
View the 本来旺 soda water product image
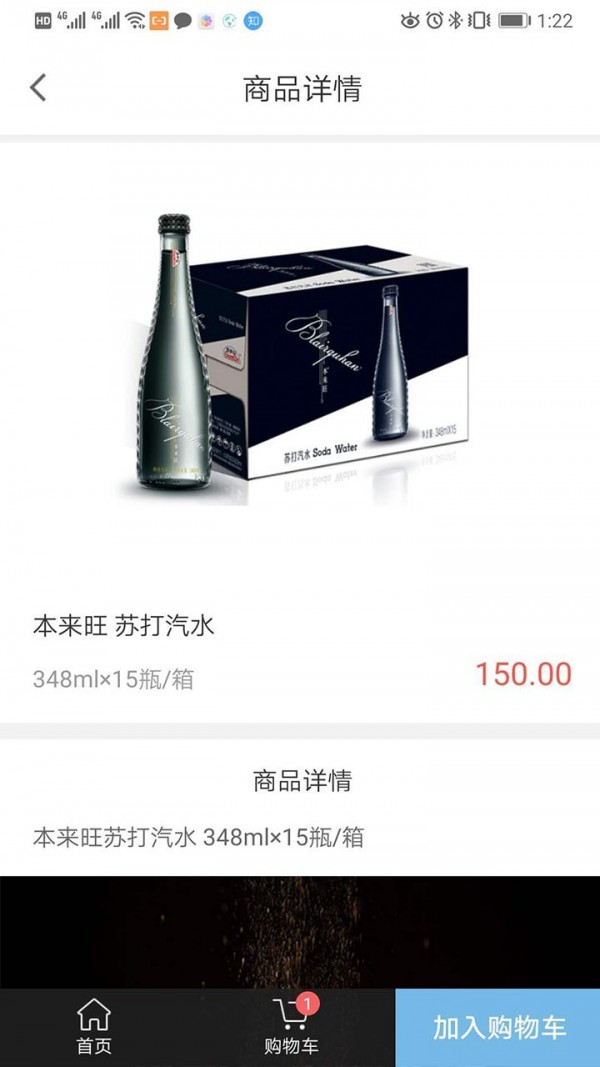tap(300, 358)
